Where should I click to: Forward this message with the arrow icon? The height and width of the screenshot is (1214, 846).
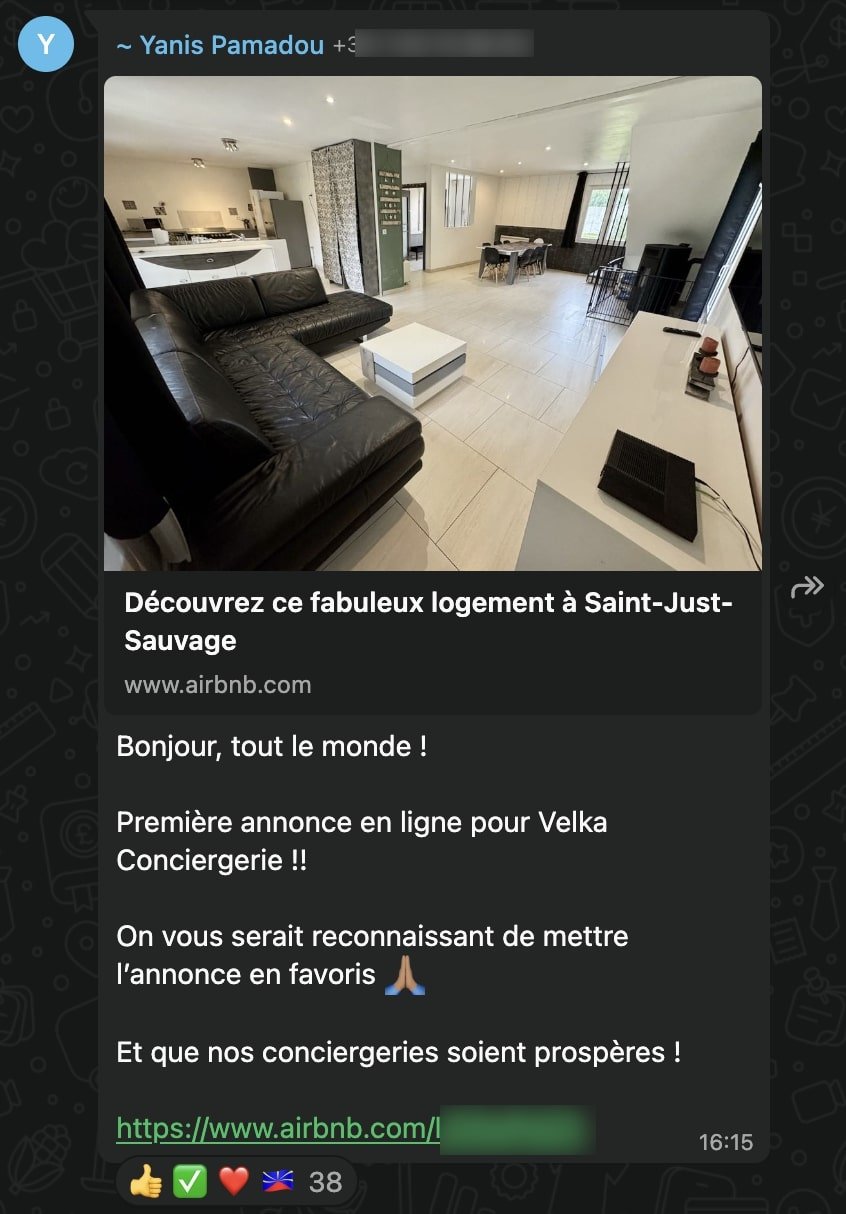(x=807, y=587)
